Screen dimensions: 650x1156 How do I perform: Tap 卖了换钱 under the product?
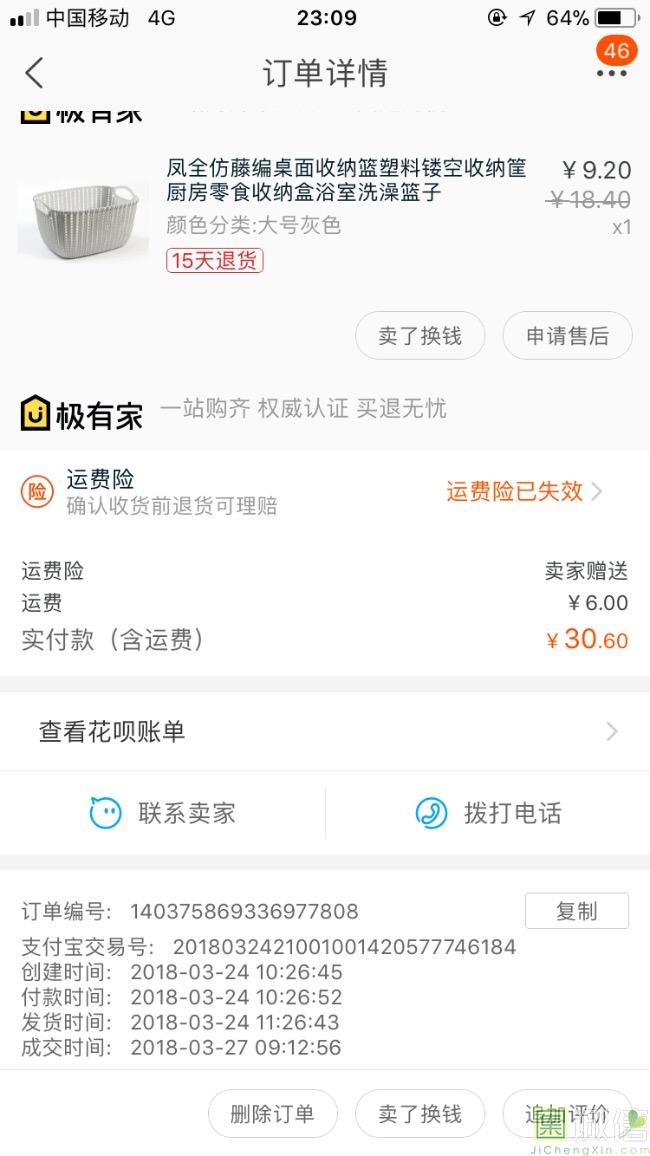pyautogui.click(x=420, y=336)
